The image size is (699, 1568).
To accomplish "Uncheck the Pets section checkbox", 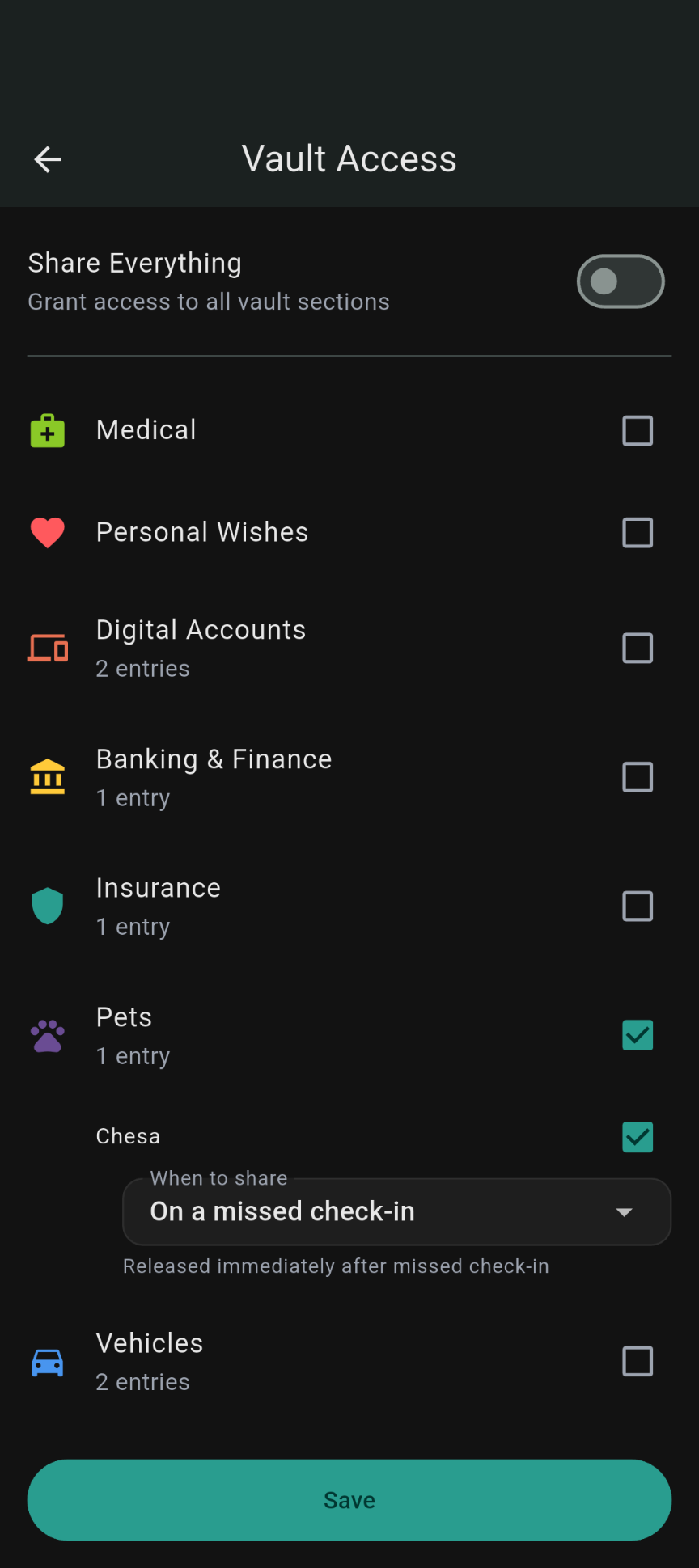I will coord(638,1035).
